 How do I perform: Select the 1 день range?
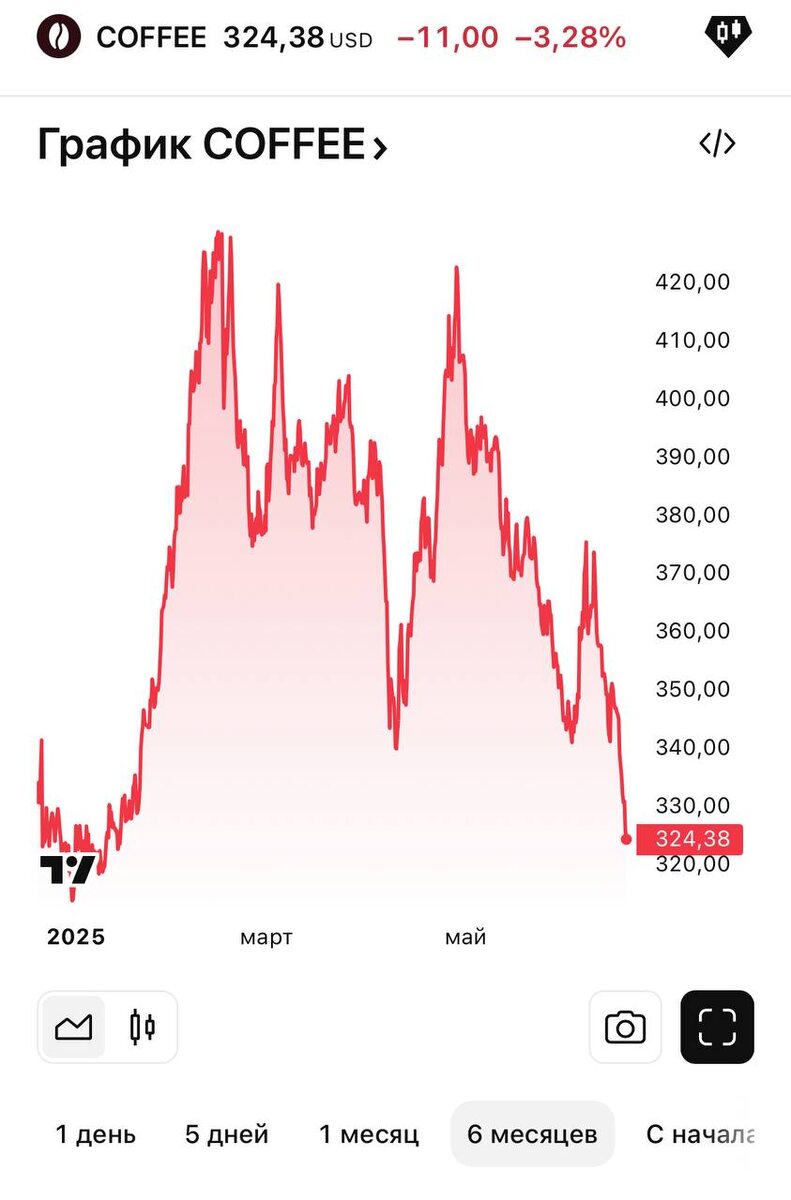[96, 1135]
